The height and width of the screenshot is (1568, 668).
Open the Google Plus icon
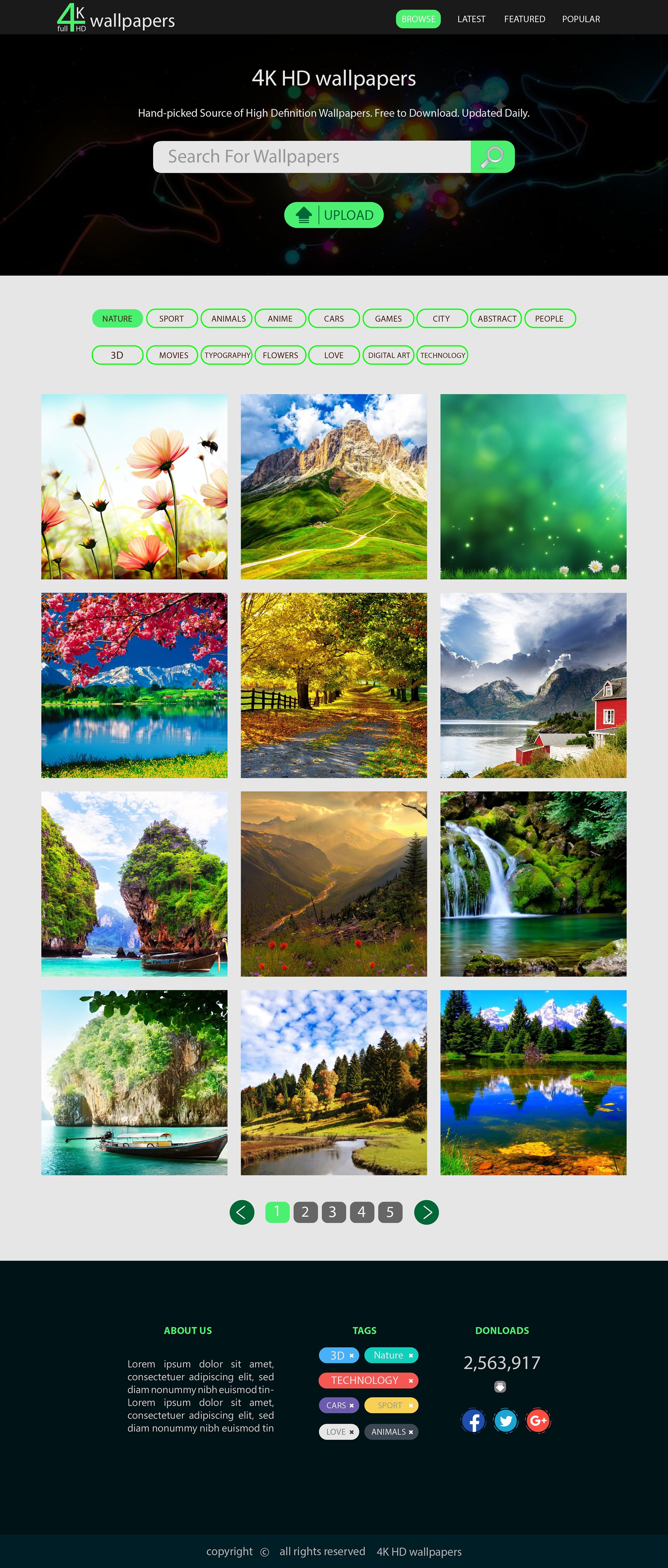coord(538,1421)
